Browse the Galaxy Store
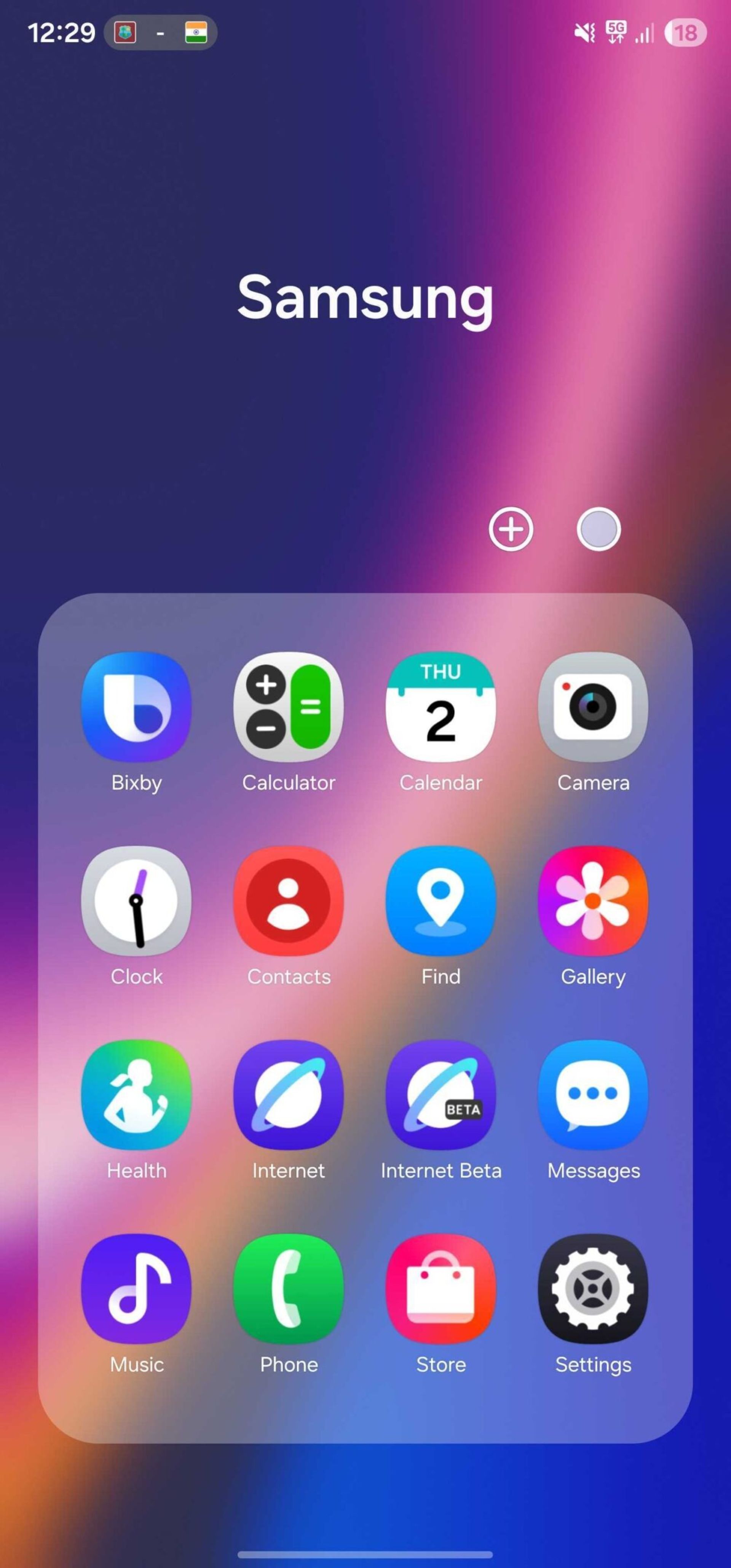The width and height of the screenshot is (731, 1568). (x=441, y=1287)
